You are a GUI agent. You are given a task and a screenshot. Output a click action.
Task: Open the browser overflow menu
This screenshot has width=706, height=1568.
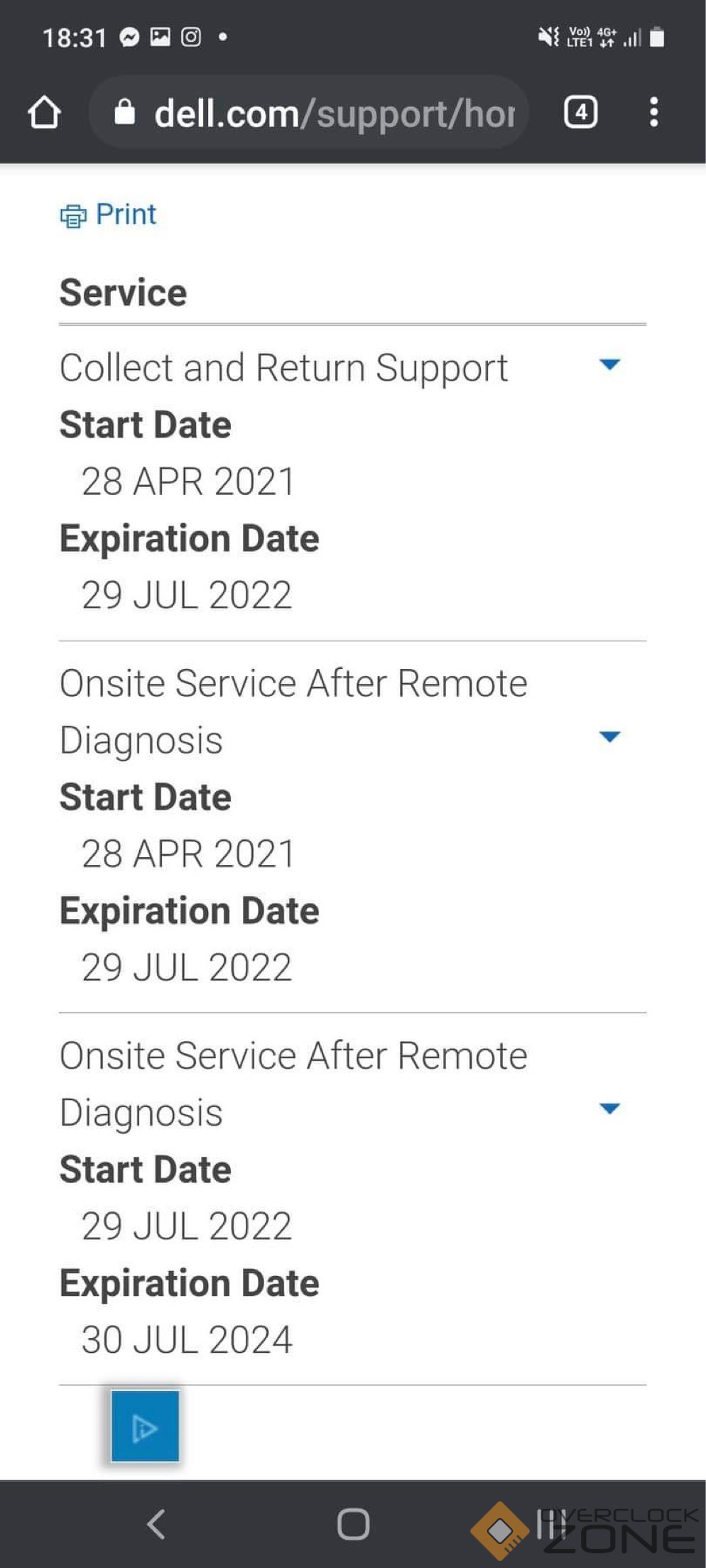(x=653, y=112)
